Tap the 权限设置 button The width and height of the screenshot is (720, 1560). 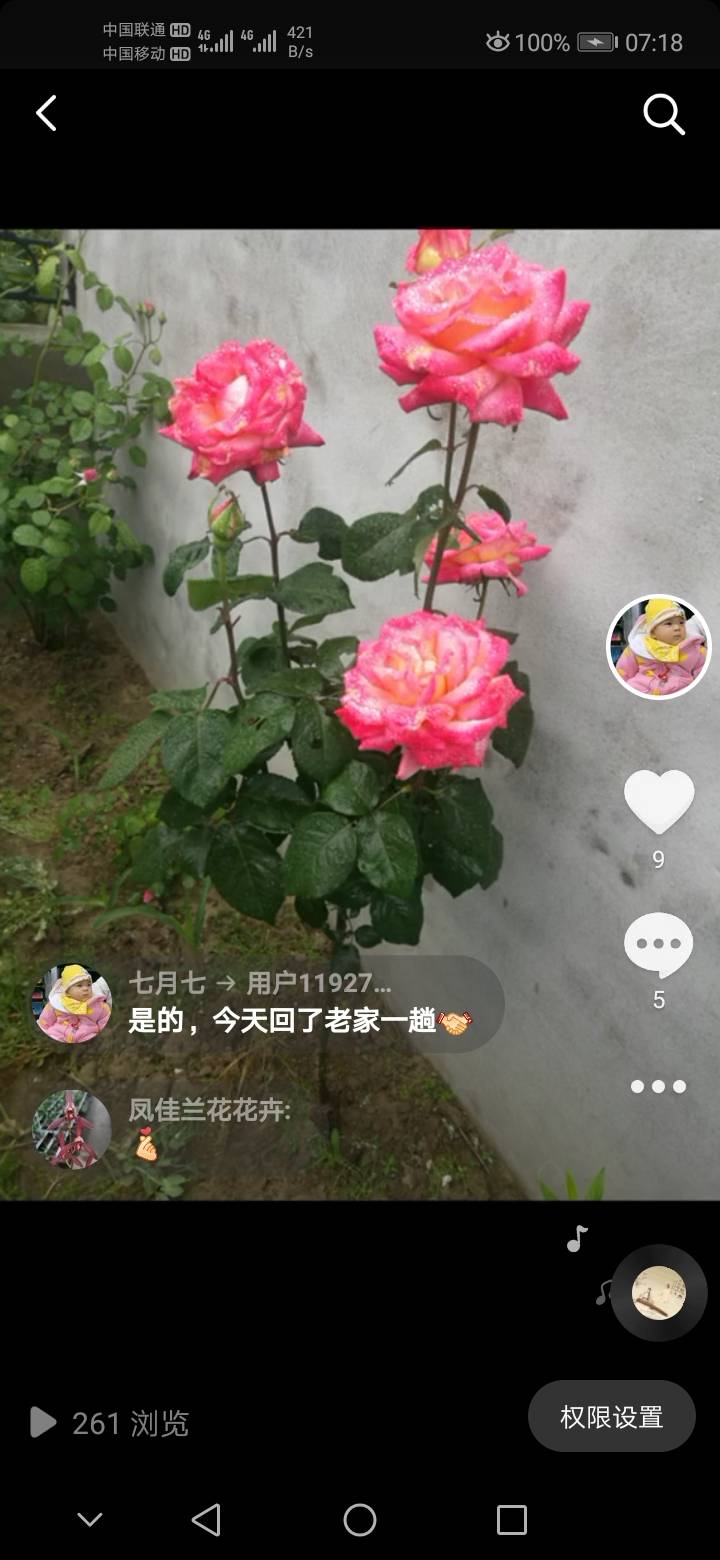click(x=611, y=1416)
